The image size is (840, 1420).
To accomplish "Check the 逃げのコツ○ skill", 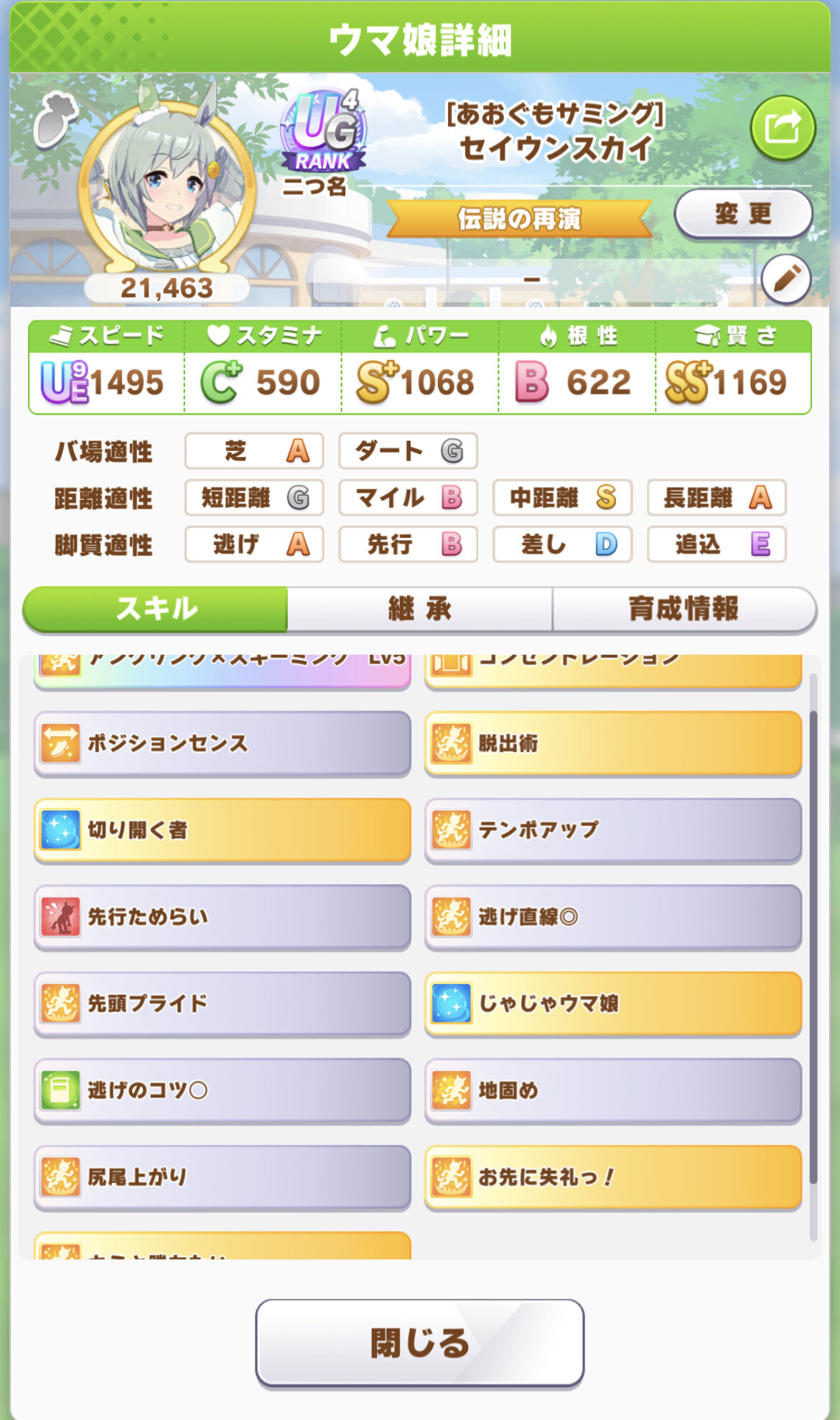I will pos(223,1090).
